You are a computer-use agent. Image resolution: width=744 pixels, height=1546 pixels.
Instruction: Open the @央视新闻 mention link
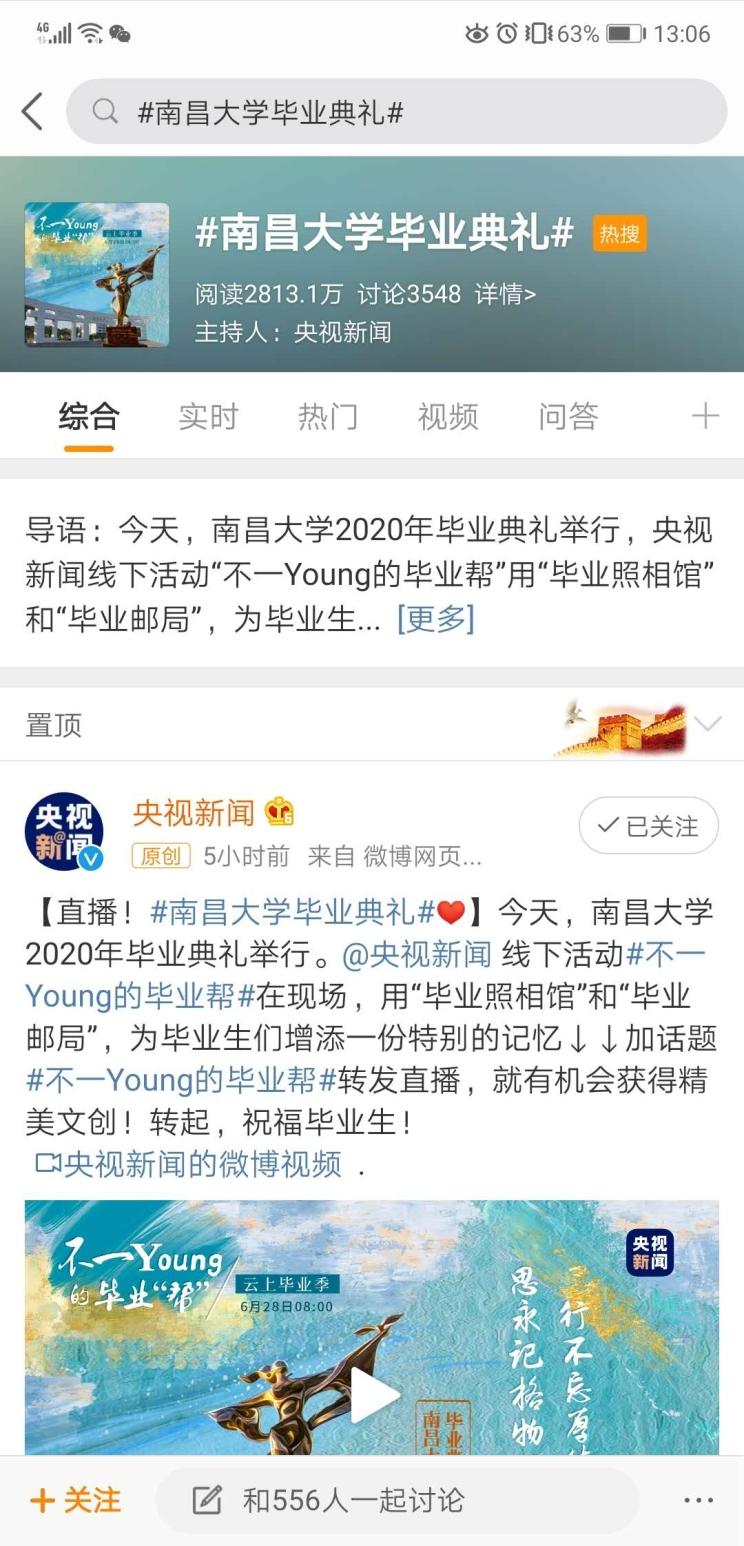click(x=417, y=954)
